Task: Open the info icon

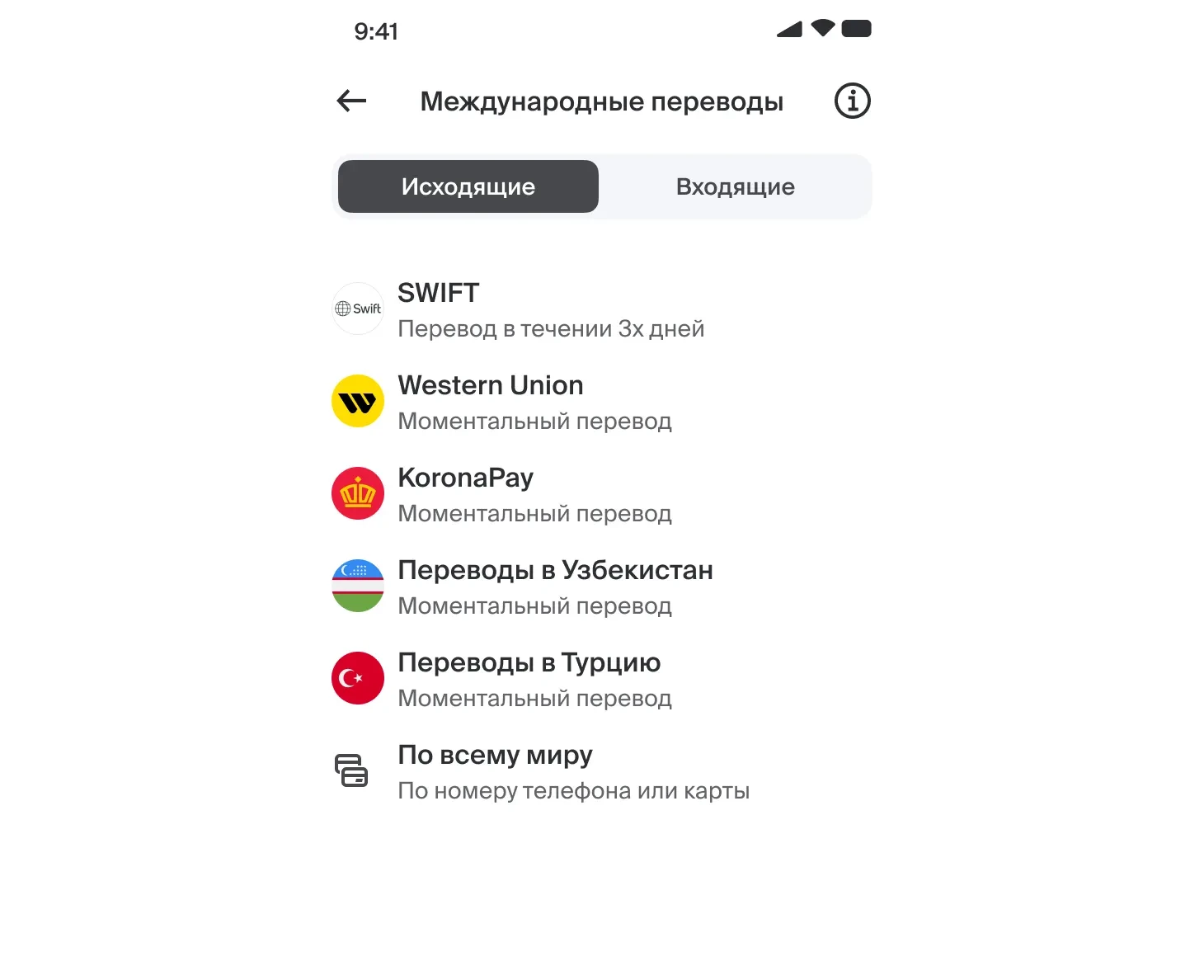Action: coord(852,101)
